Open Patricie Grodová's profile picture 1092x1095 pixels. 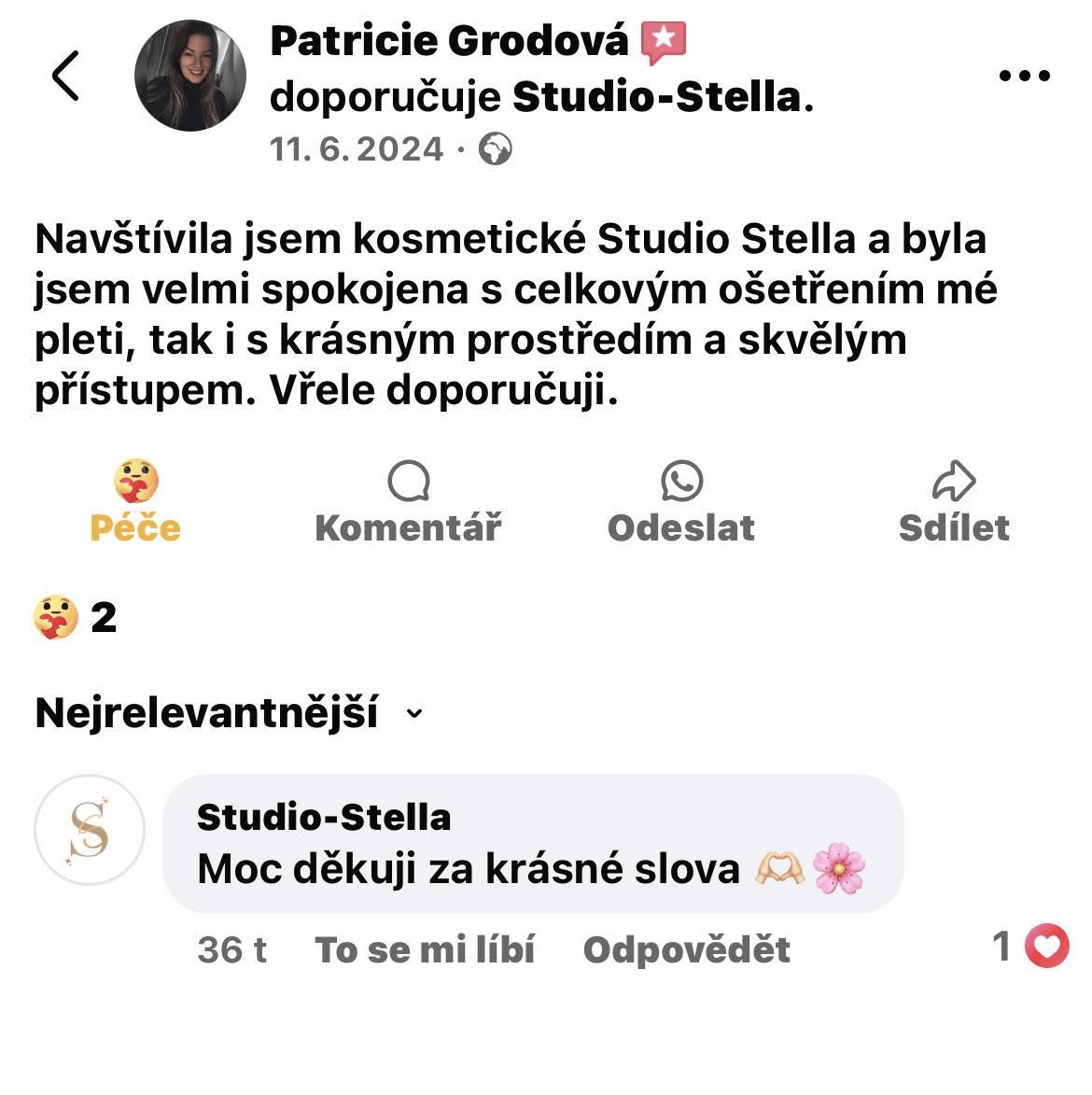pyautogui.click(x=190, y=76)
